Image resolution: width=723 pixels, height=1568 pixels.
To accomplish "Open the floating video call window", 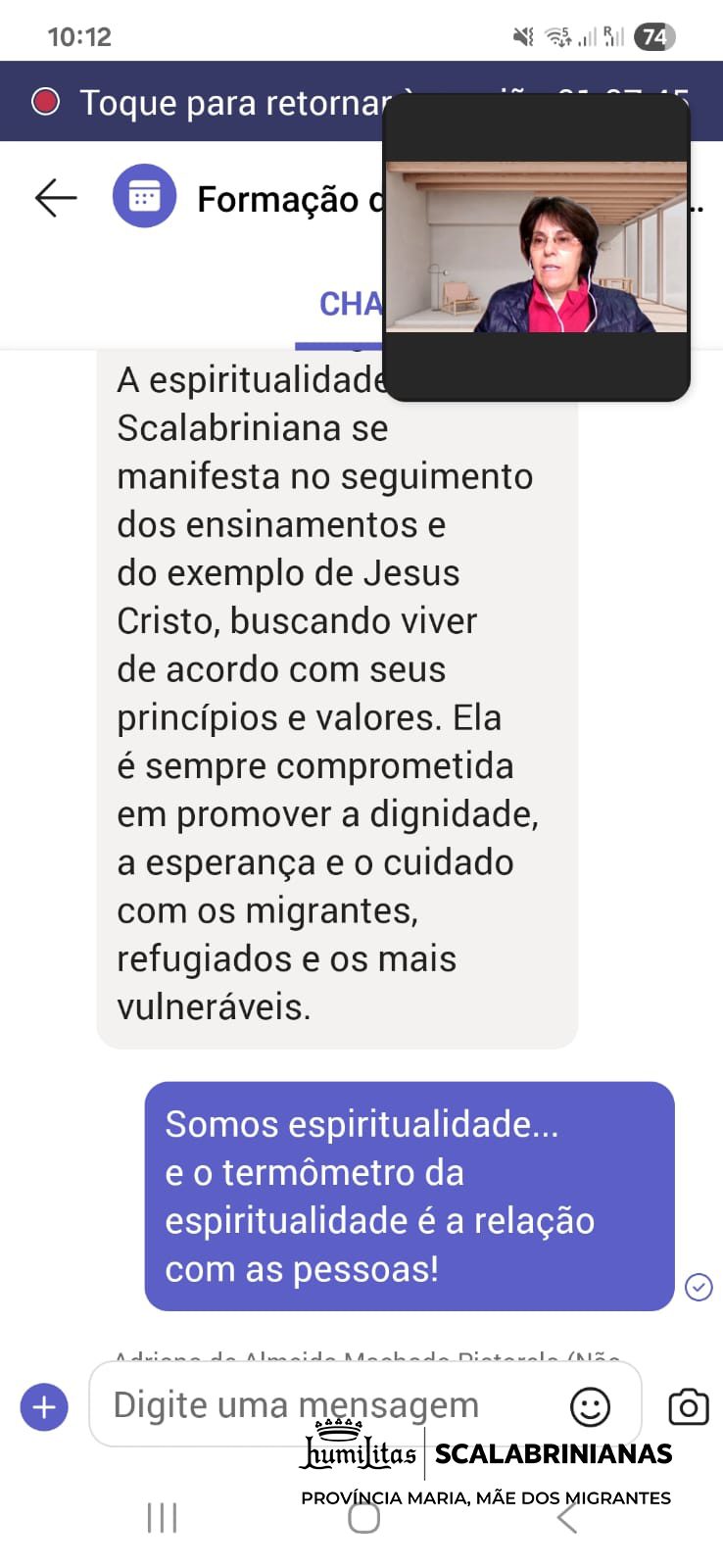I will click(x=536, y=247).
